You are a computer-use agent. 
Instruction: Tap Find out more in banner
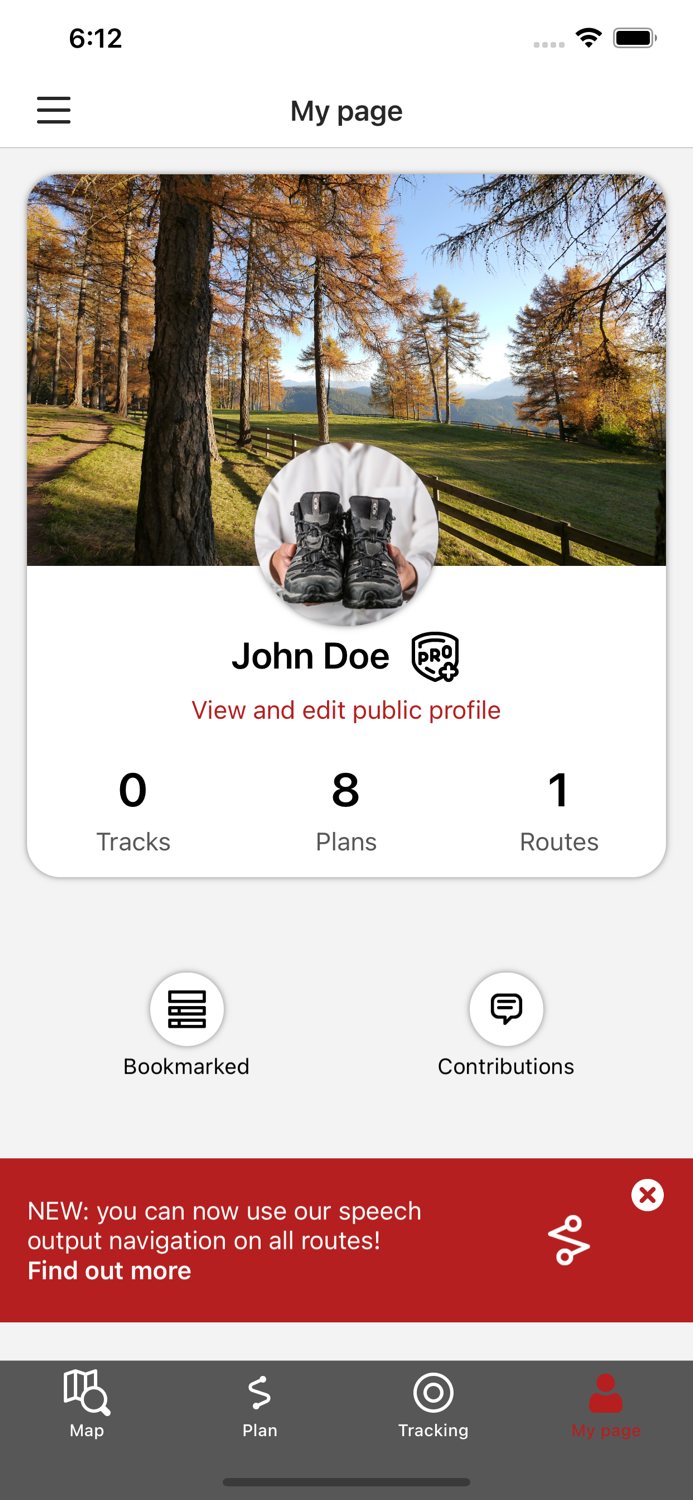(109, 1271)
